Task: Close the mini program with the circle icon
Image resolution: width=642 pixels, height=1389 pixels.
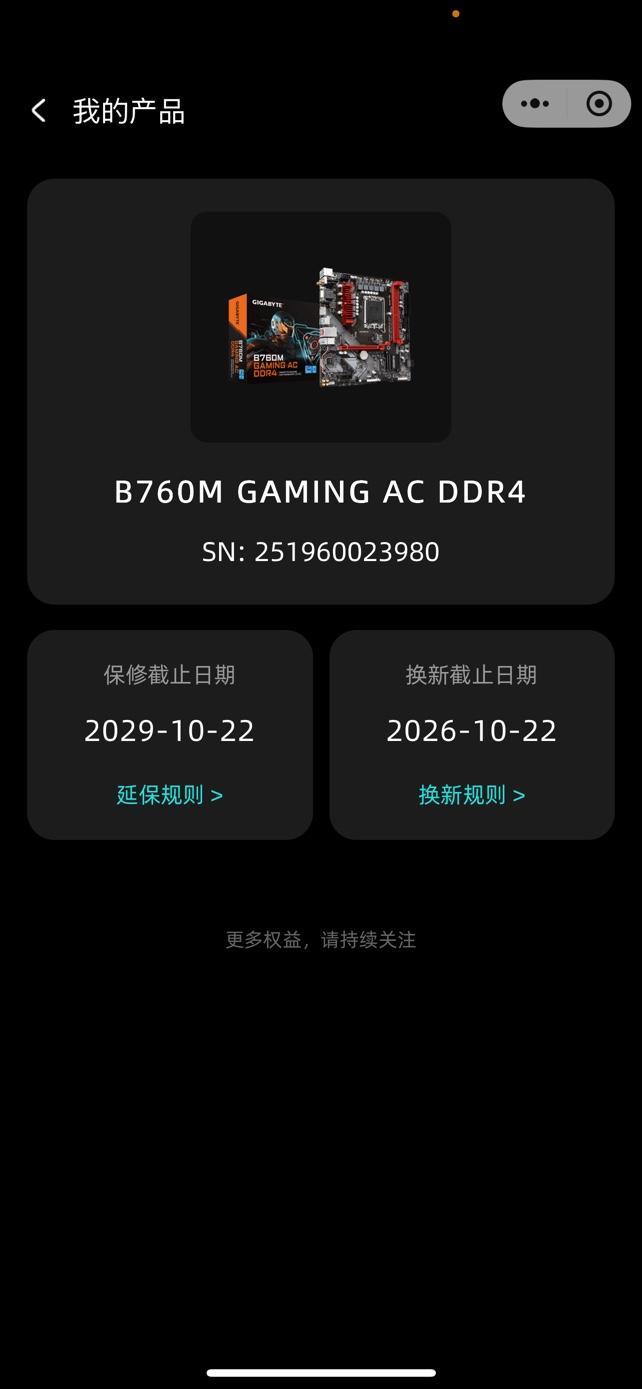Action: pos(599,104)
